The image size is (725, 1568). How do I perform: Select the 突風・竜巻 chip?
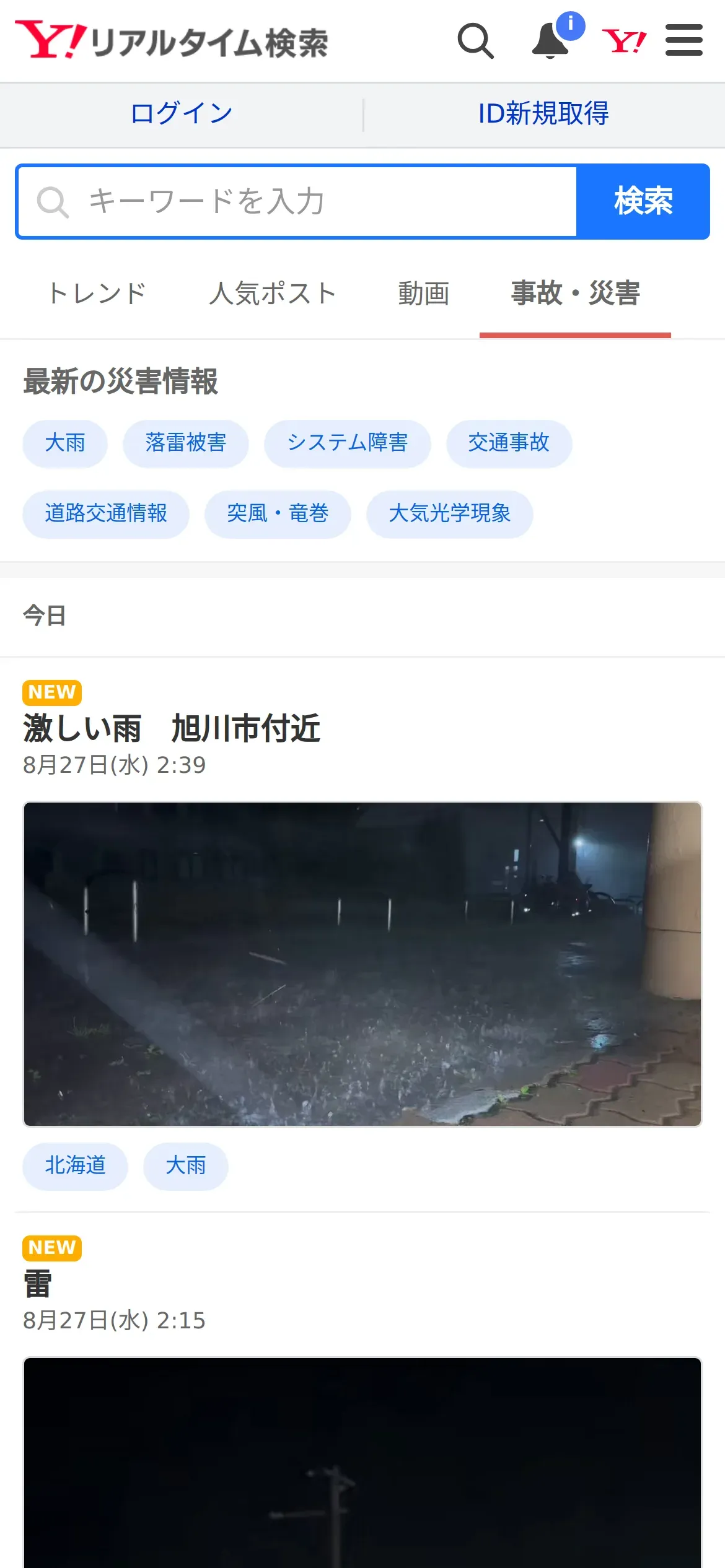tap(278, 514)
